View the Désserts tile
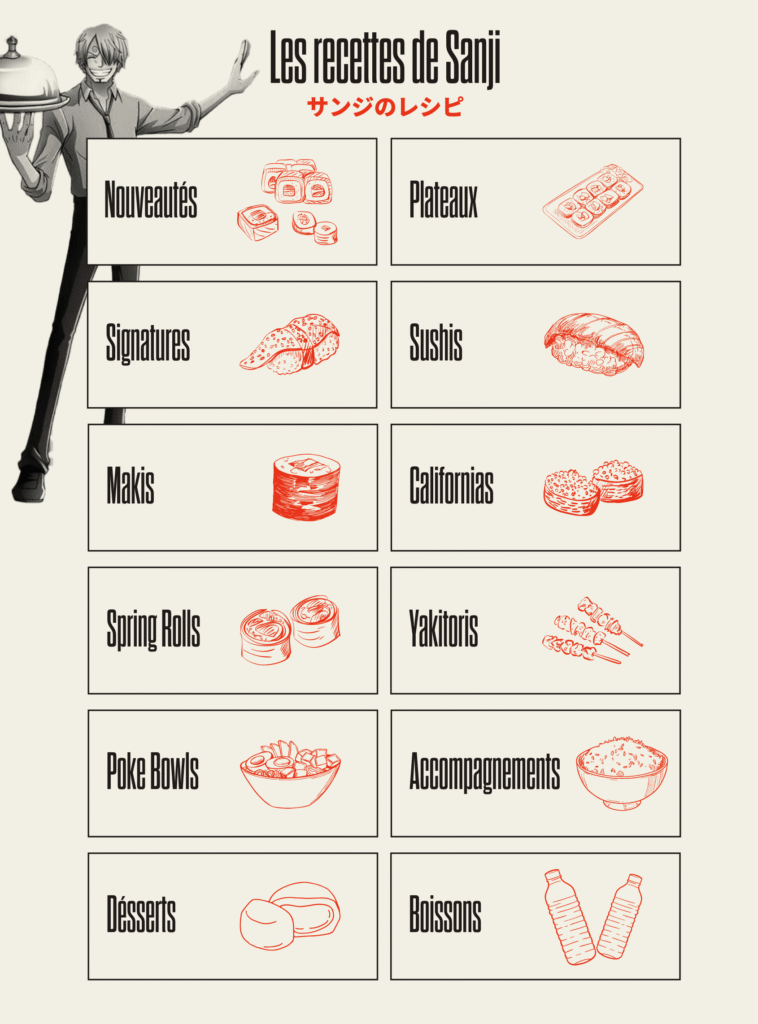Image resolution: width=758 pixels, height=1024 pixels. [232, 916]
